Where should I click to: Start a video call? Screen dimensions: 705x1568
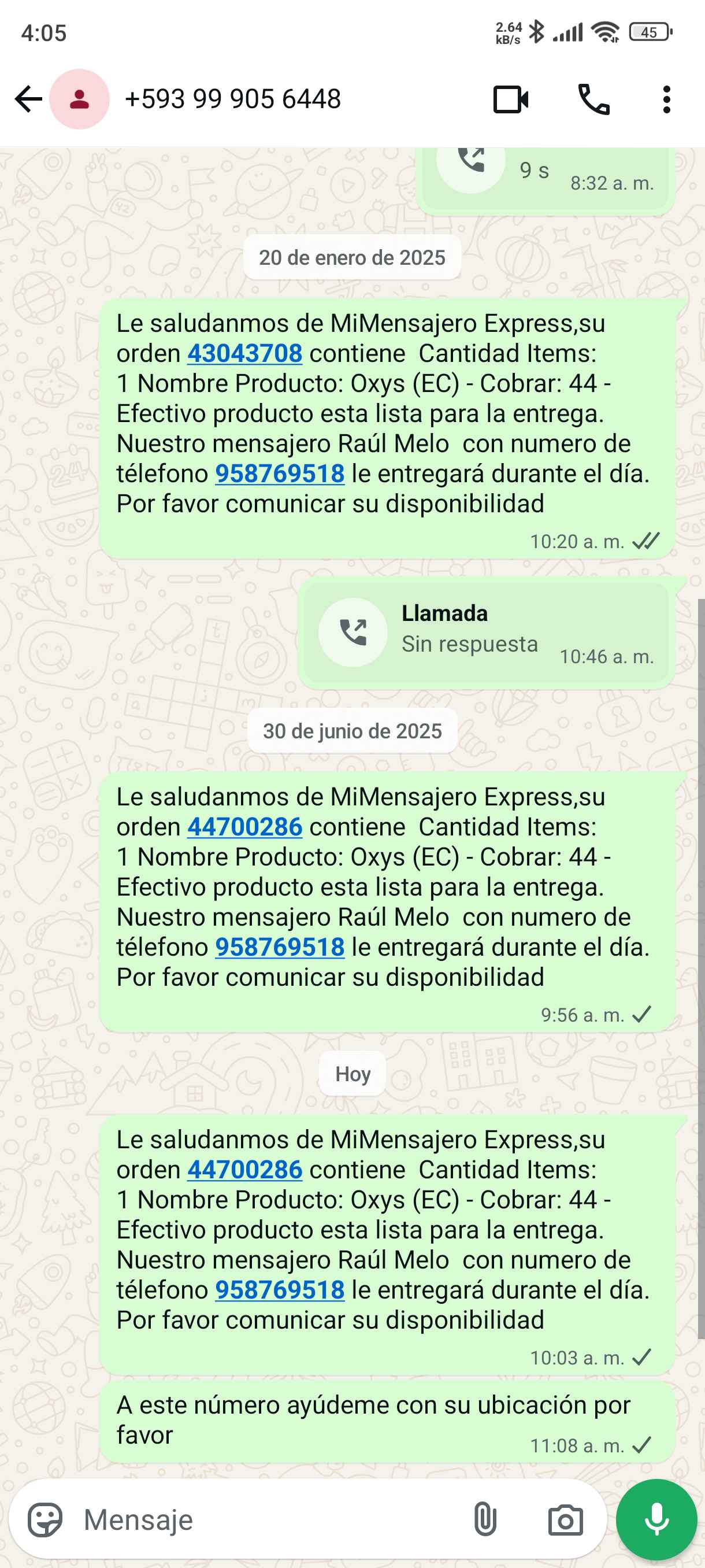[x=510, y=99]
